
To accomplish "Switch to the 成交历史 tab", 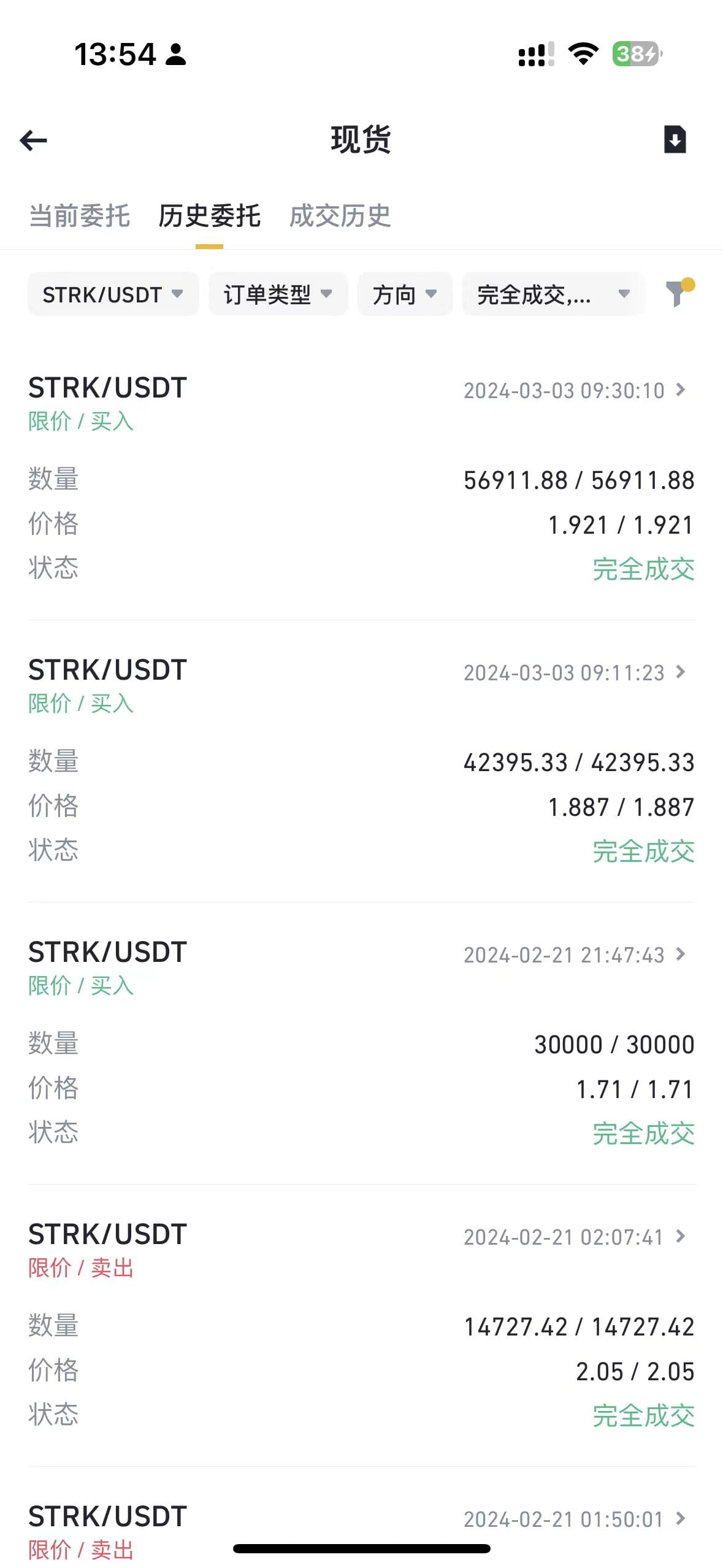I will pyautogui.click(x=340, y=216).
